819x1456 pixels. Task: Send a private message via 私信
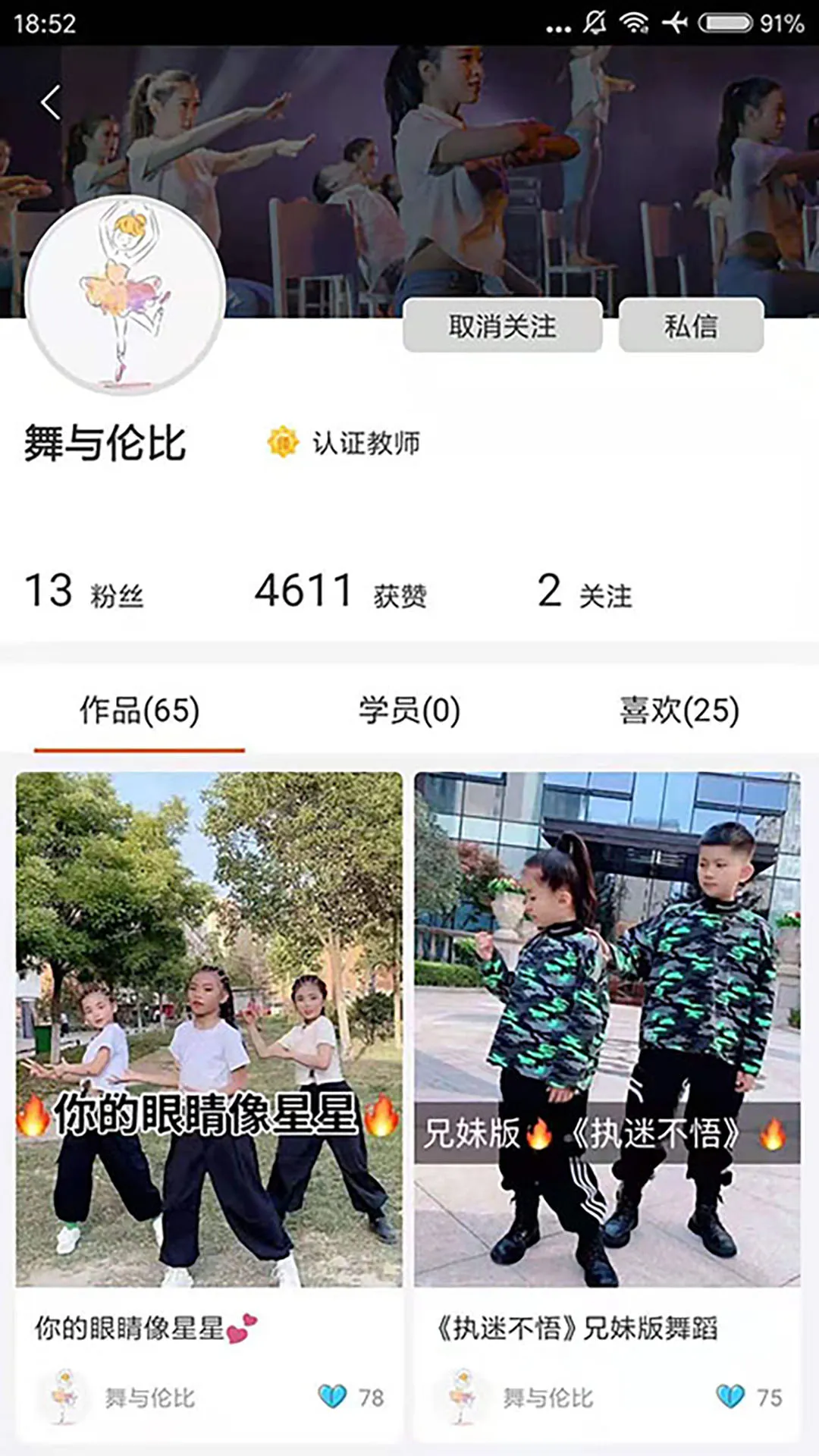tap(691, 326)
